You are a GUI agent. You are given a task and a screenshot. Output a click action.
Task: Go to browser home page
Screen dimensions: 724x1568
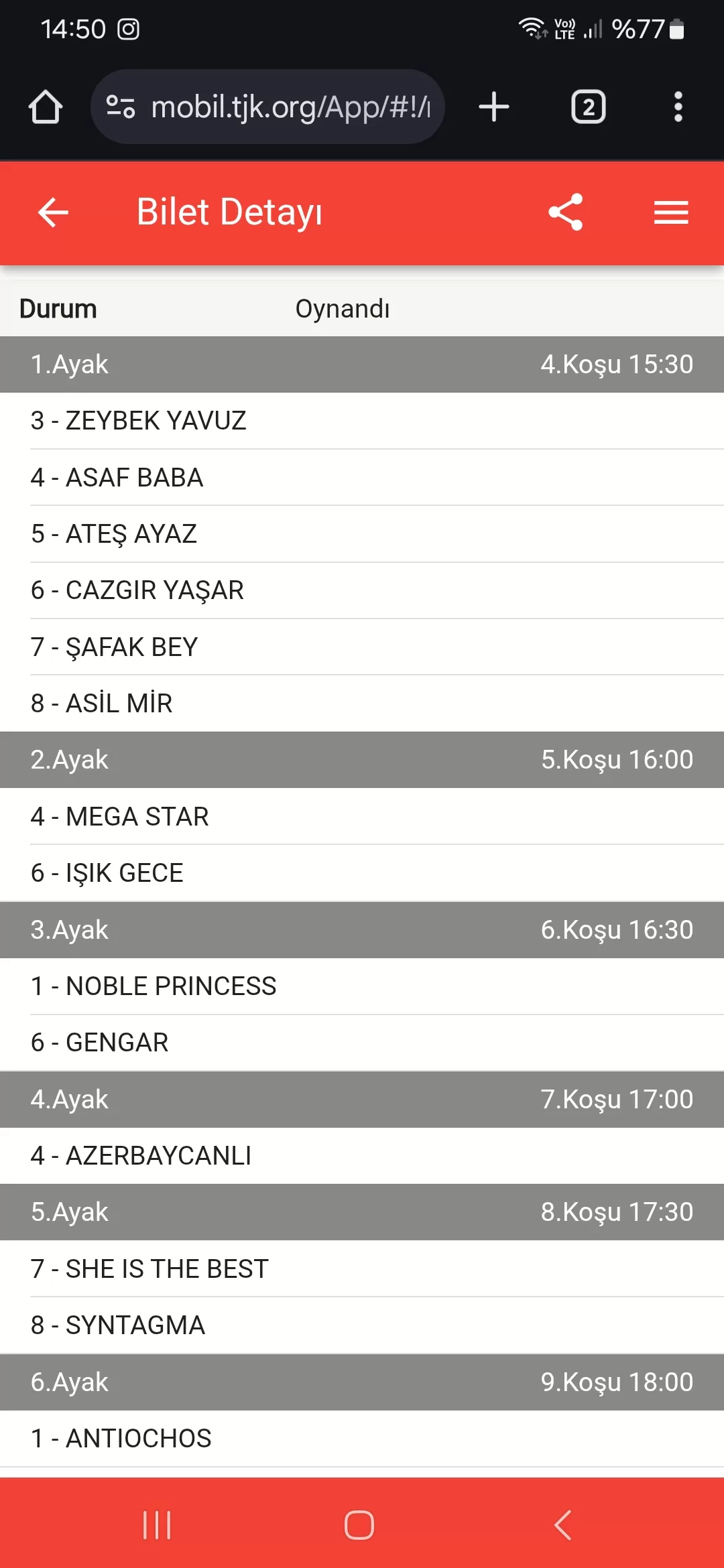[46, 107]
